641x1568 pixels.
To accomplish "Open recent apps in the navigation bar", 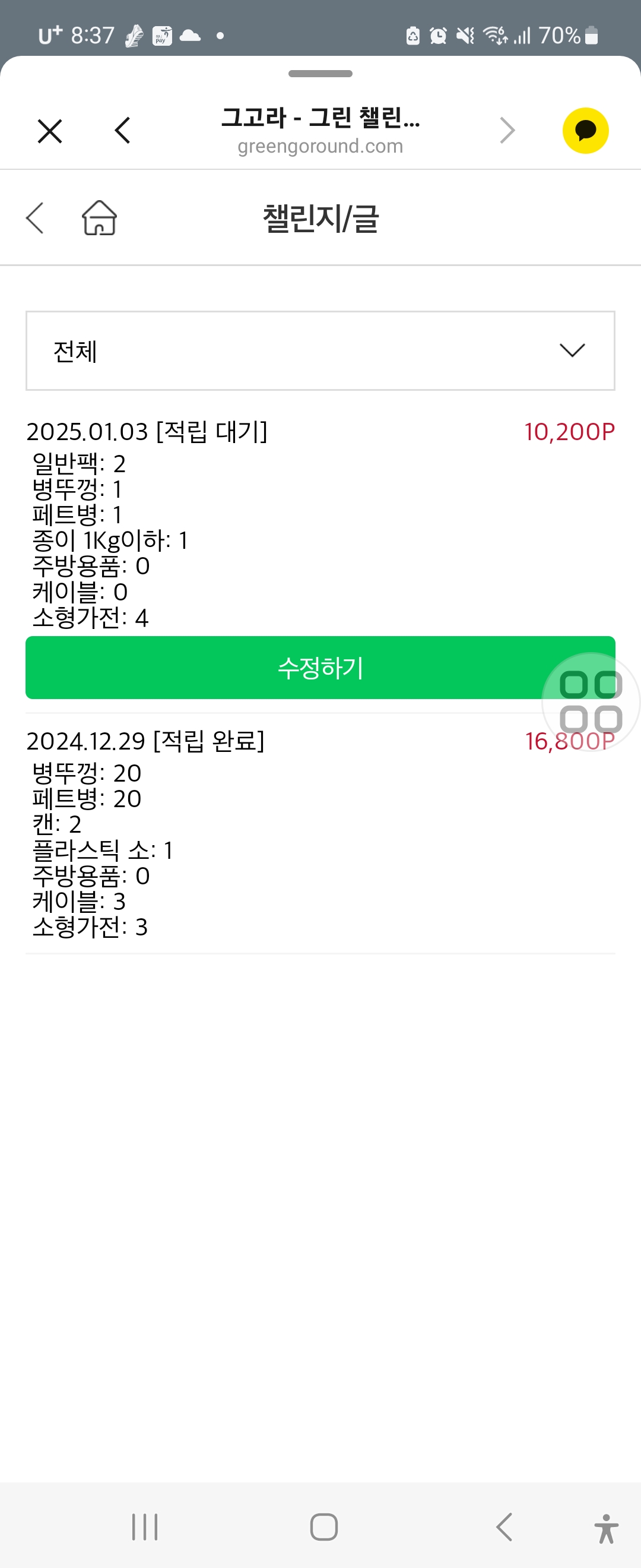I will (145, 1526).
